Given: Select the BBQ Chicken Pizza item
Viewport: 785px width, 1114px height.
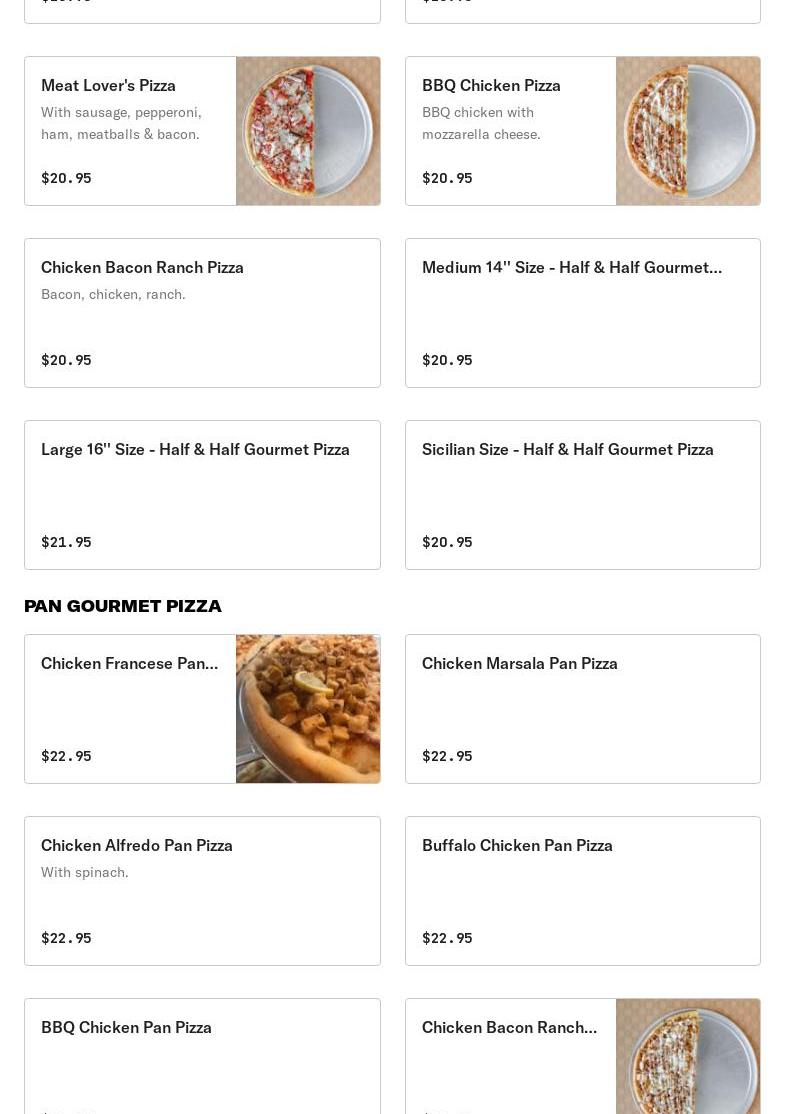Looking at the screenshot, I should click(x=582, y=131).
